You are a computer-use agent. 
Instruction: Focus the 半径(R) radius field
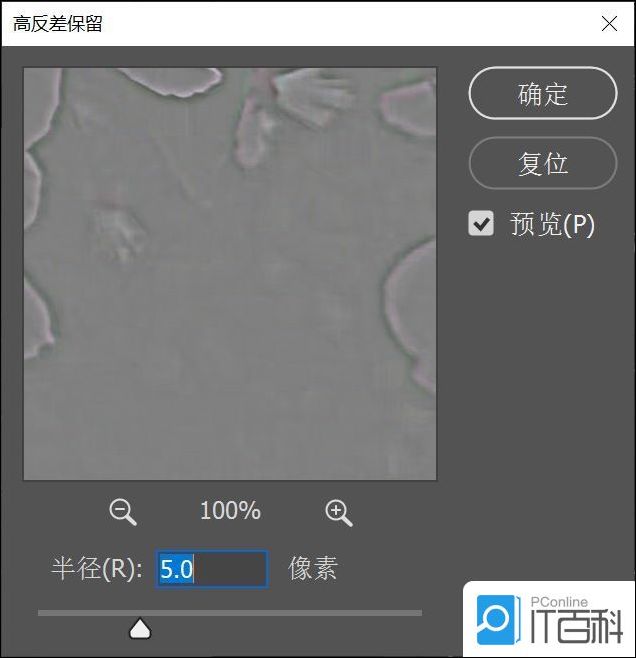pyautogui.click(x=212, y=569)
